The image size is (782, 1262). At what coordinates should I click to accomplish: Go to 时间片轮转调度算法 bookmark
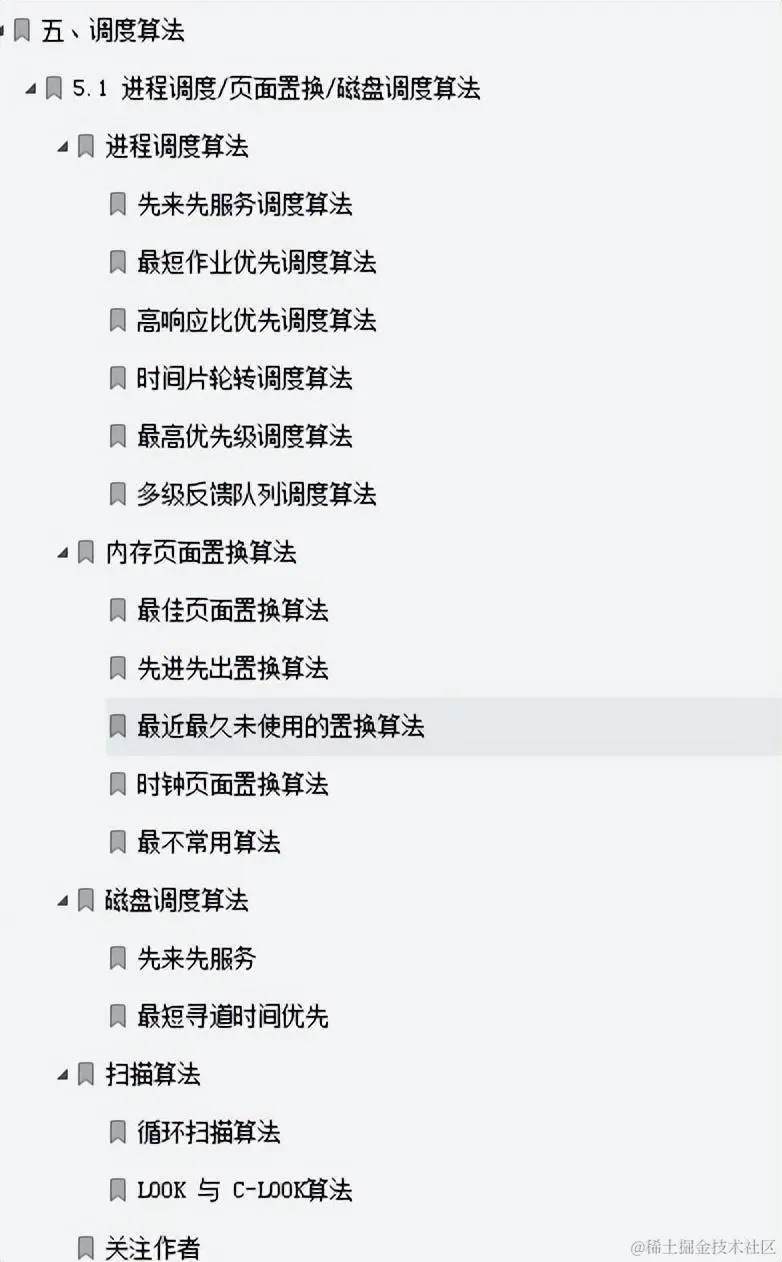244,379
